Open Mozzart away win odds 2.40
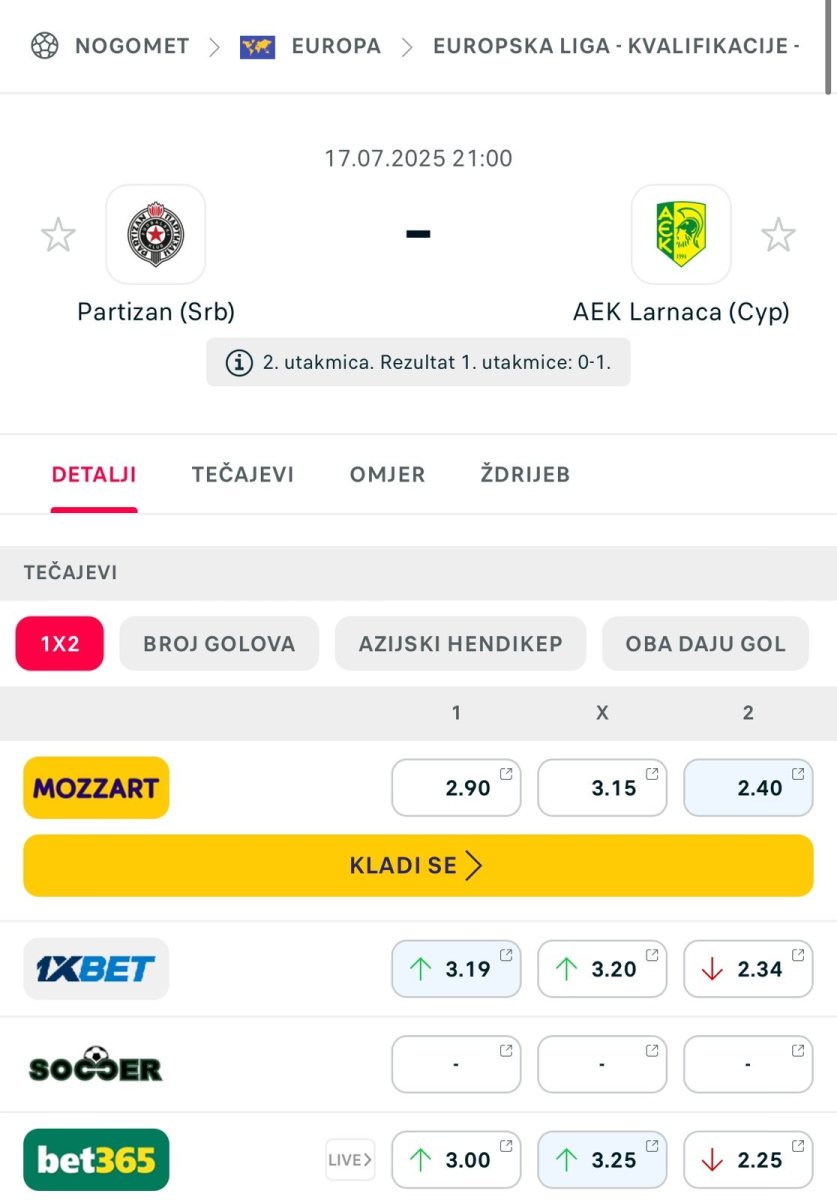 pyautogui.click(x=748, y=788)
